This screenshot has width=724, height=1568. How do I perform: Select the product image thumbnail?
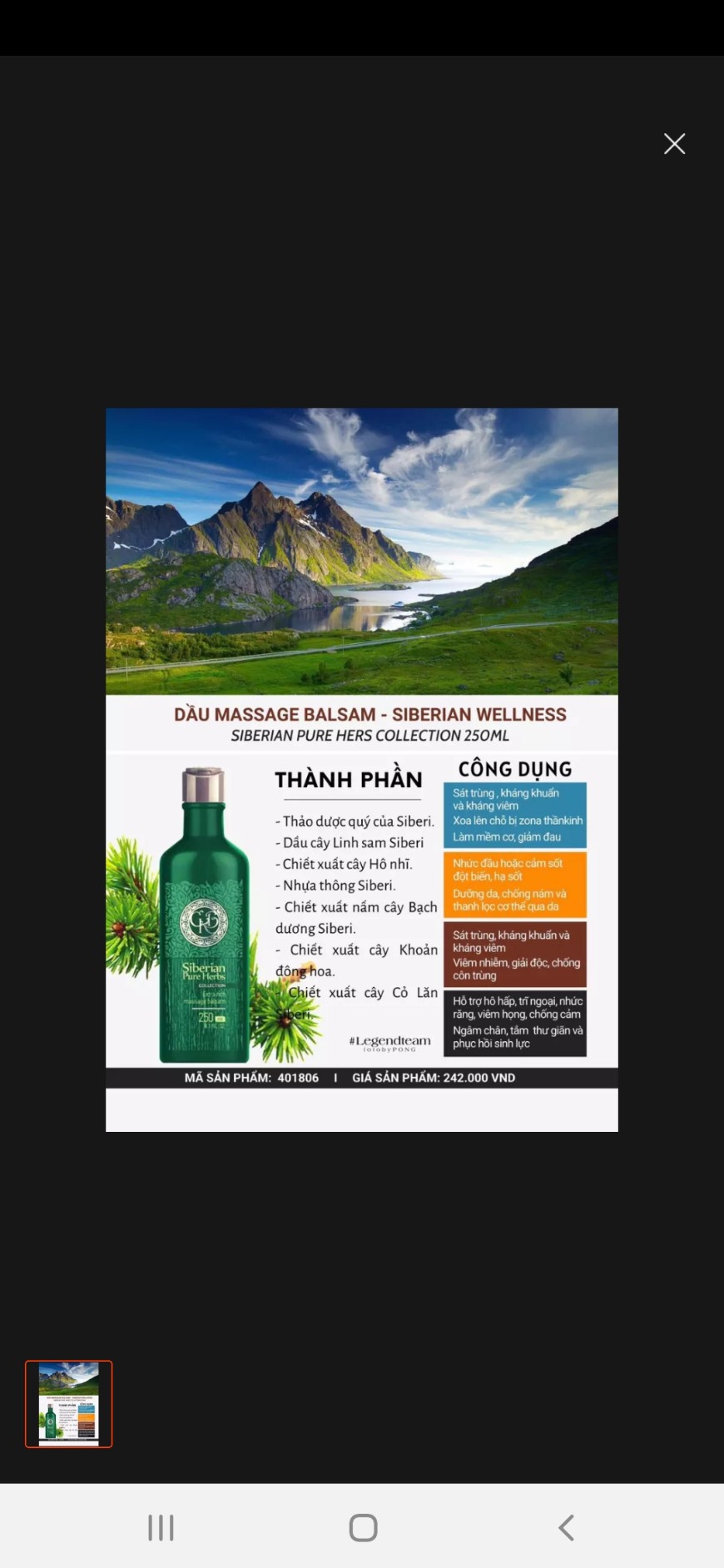(x=69, y=1404)
